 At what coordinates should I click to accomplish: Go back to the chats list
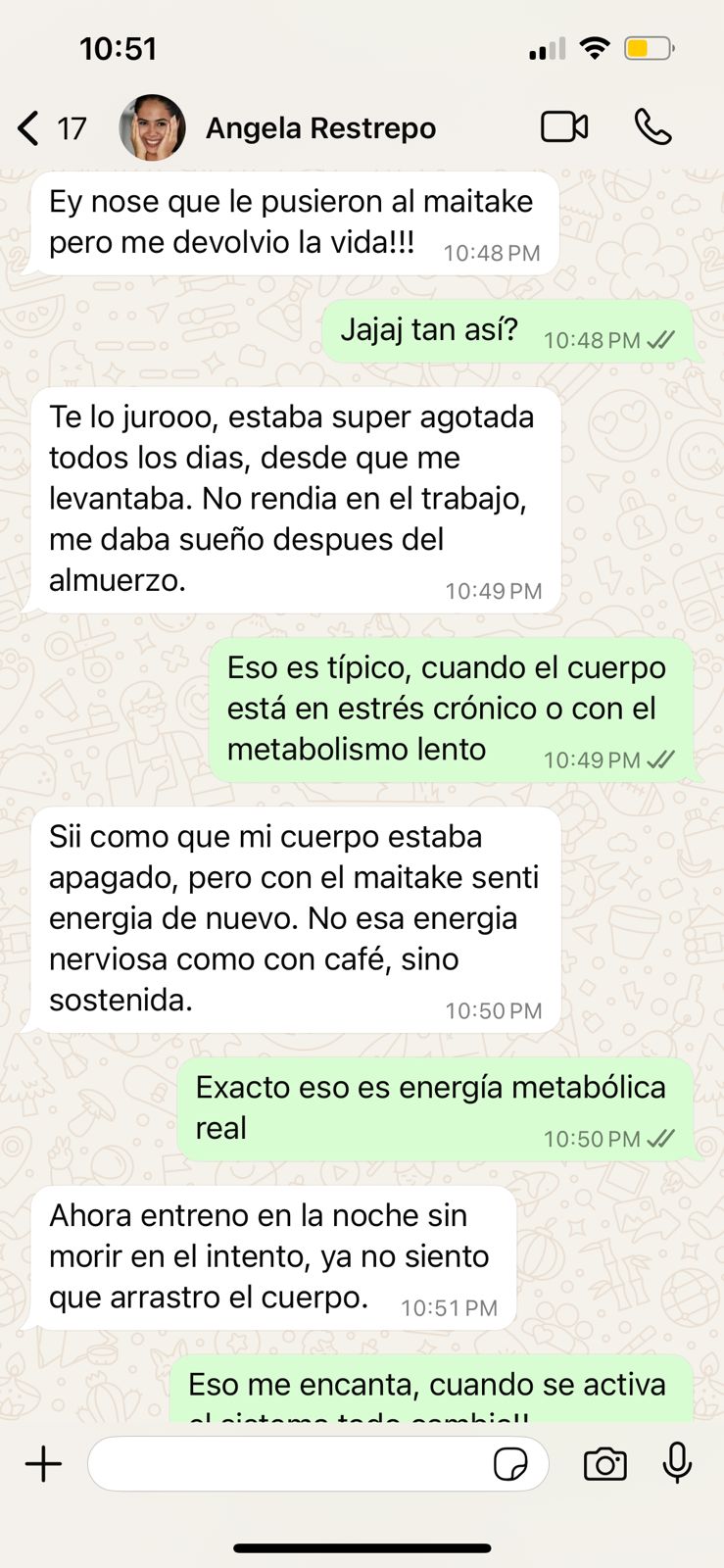tap(29, 128)
